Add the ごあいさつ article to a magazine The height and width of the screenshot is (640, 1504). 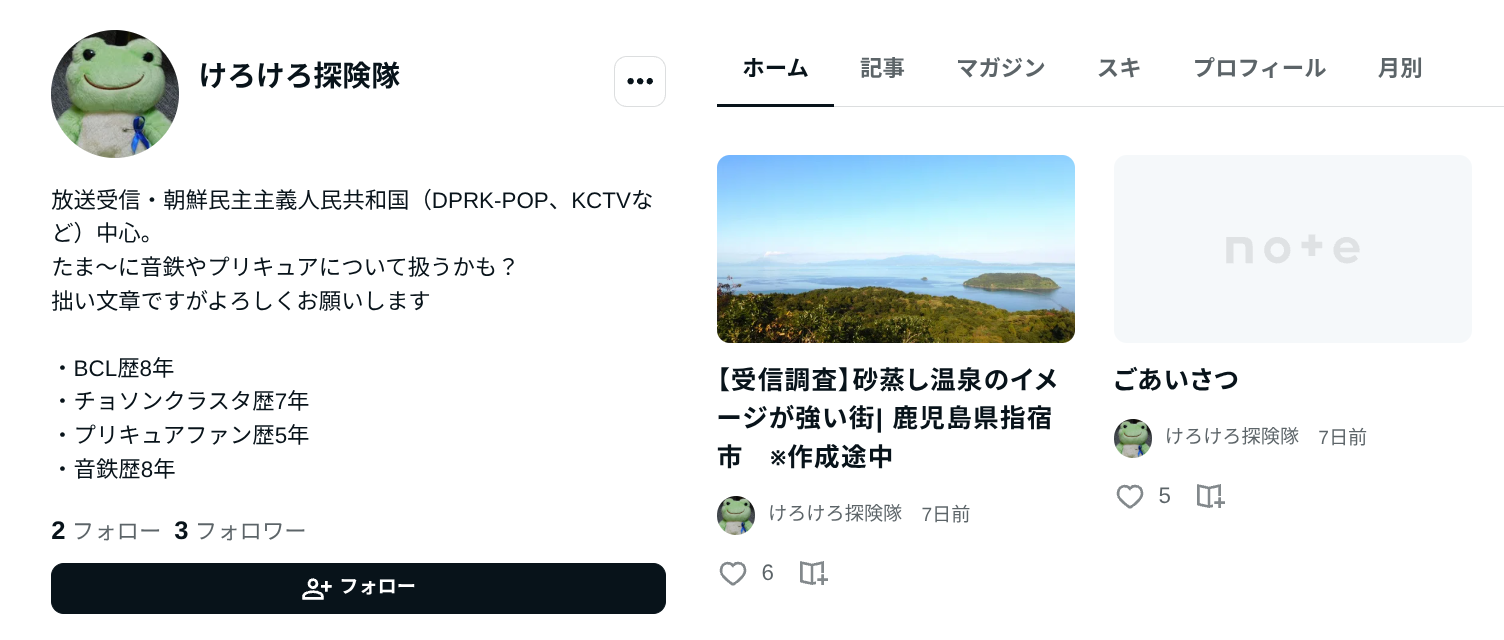(1210, 496)
